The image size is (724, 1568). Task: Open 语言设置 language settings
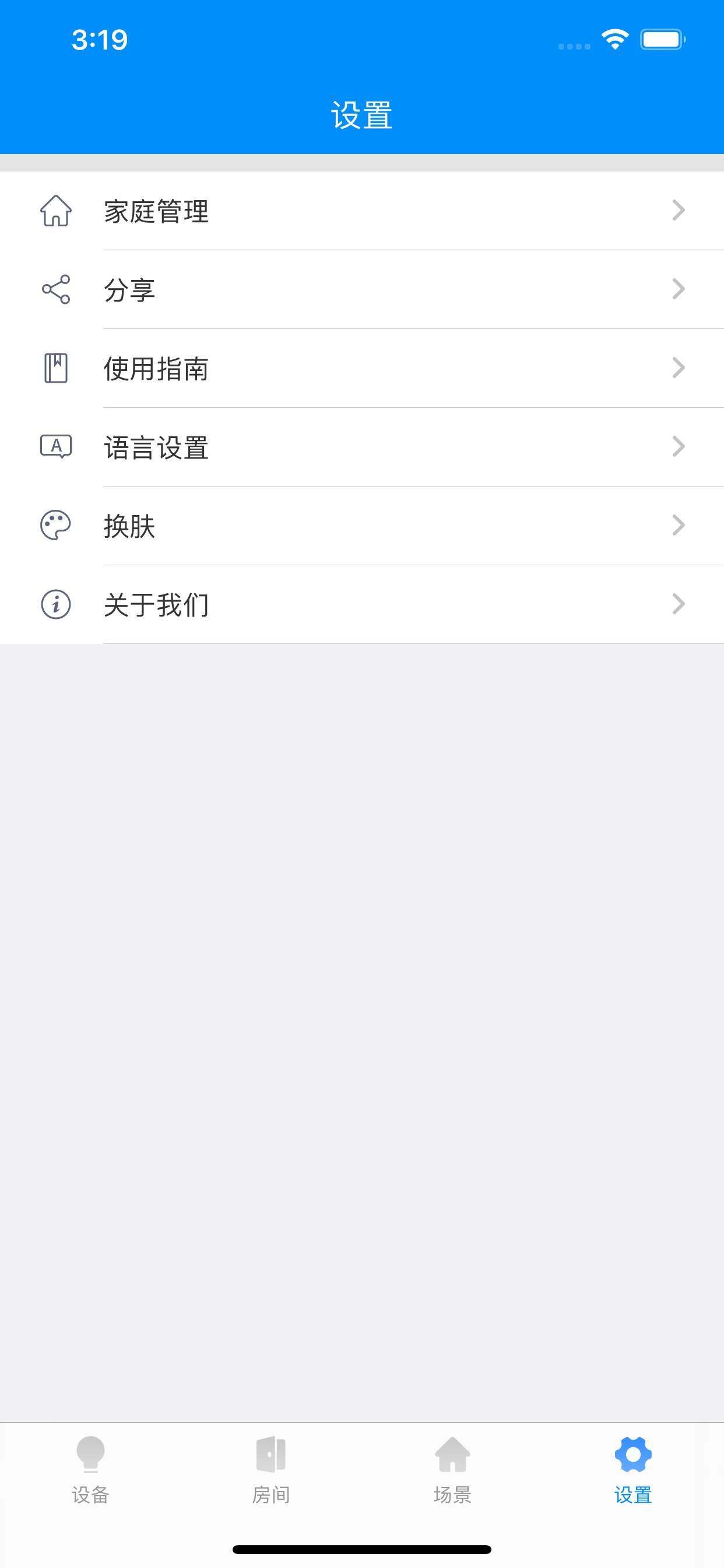pos(362,447)
